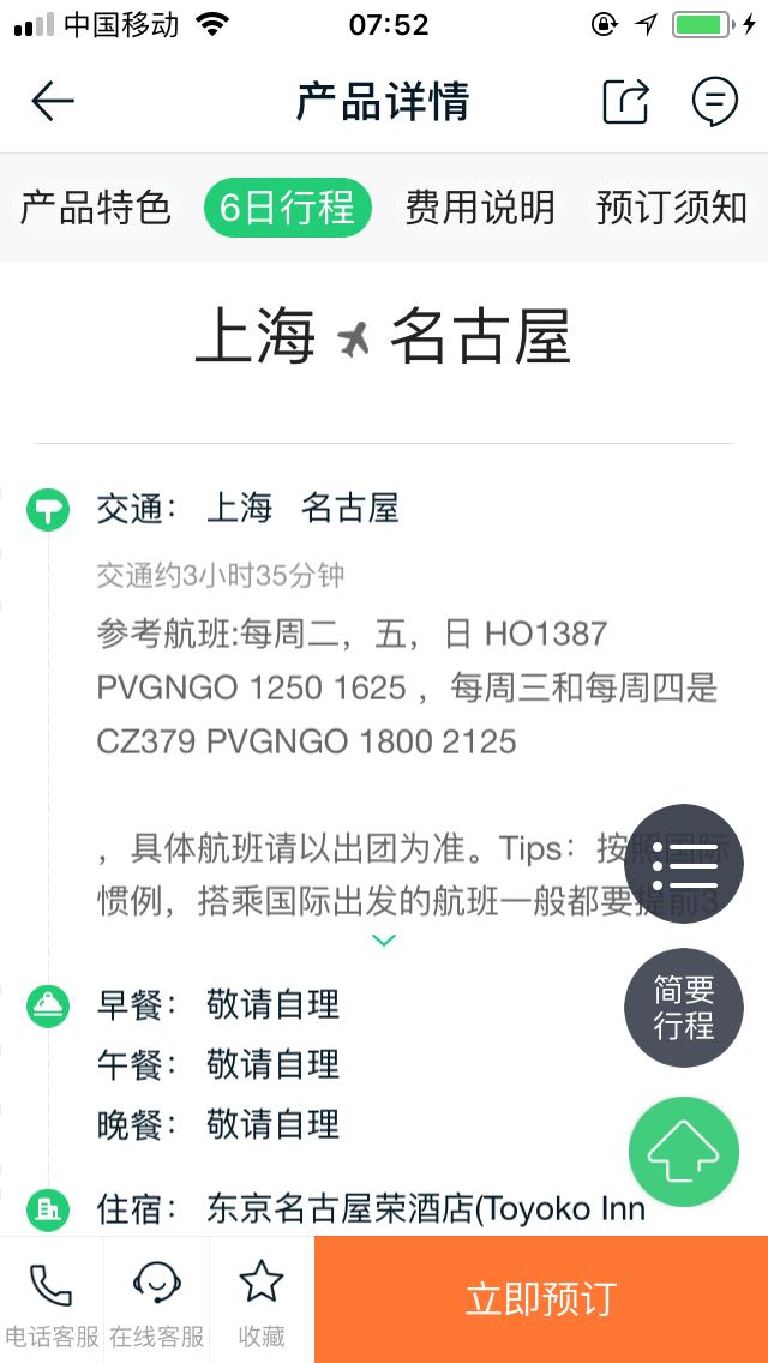Go back from product details
Screen dimensions: 768x1363
52,101
